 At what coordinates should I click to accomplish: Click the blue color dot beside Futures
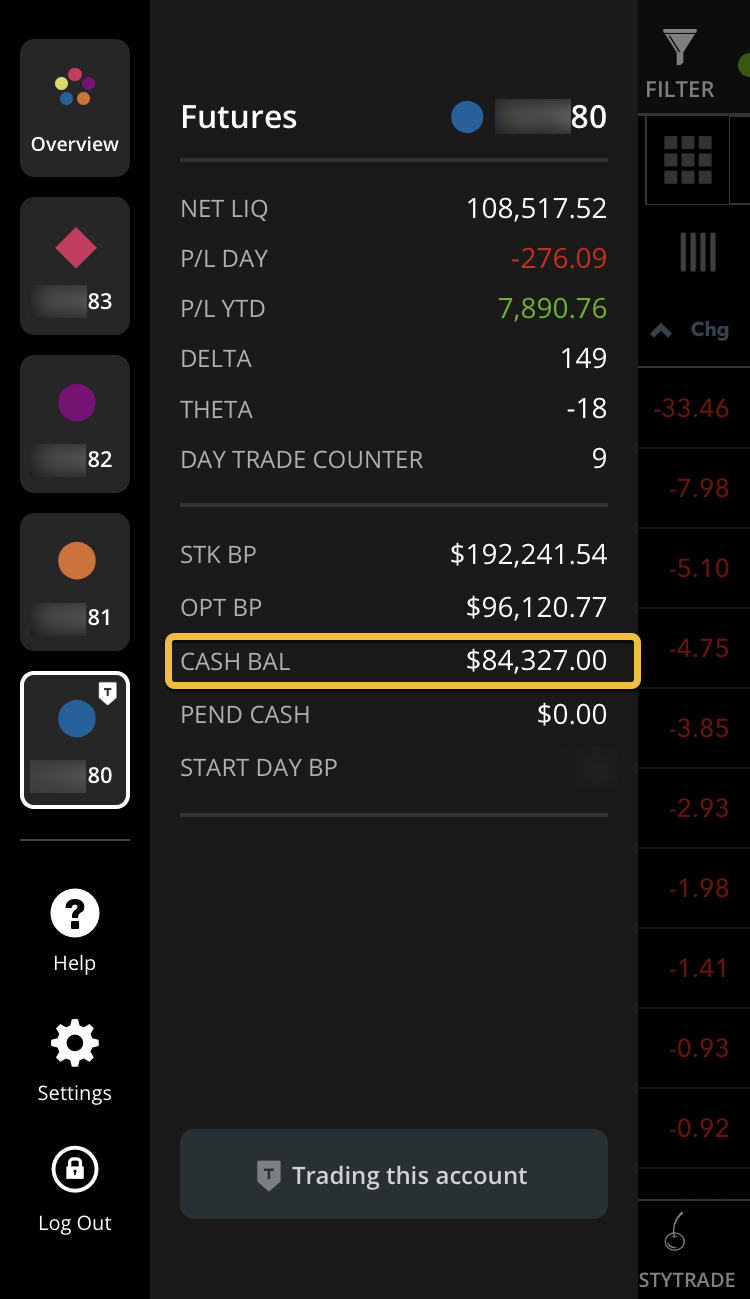point(465,117)
